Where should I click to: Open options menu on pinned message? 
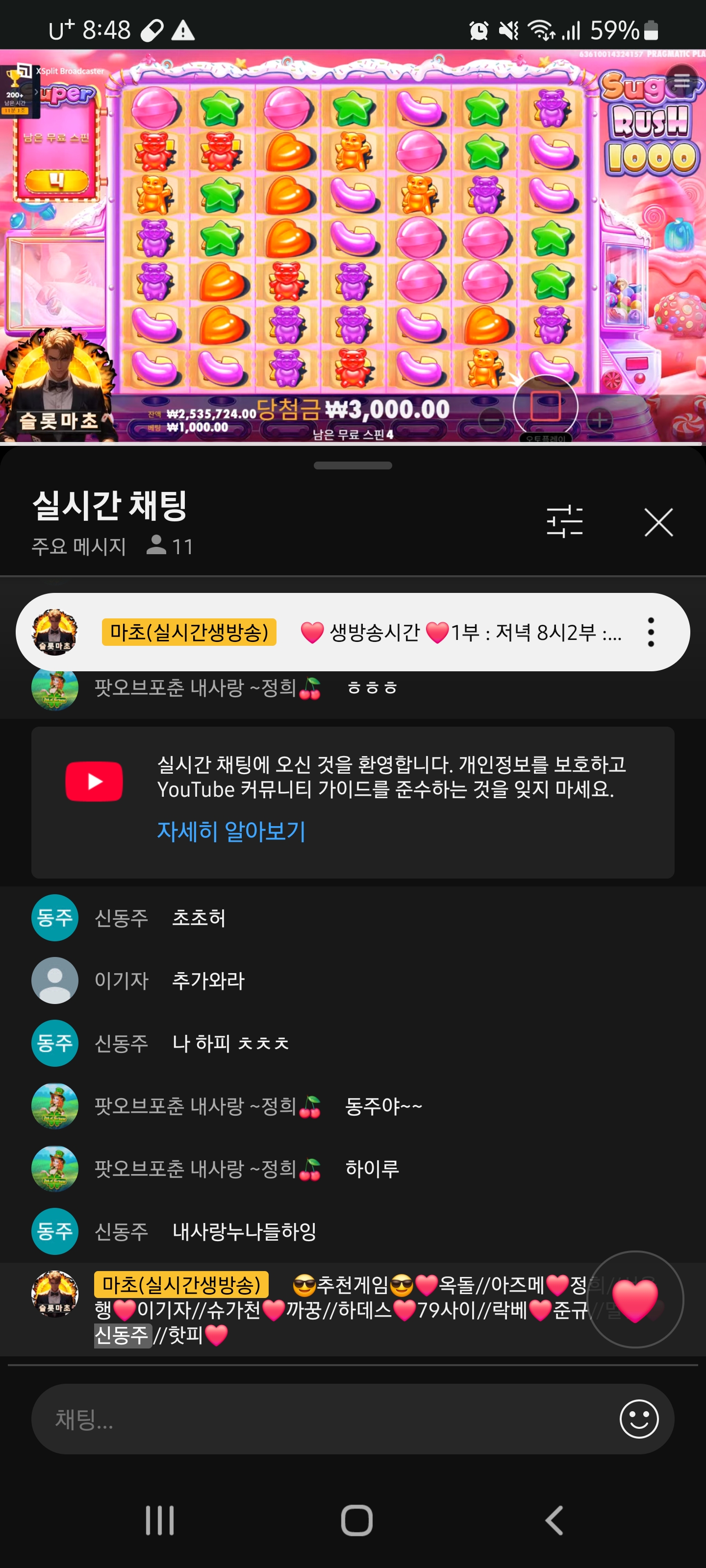coord(651,632)
